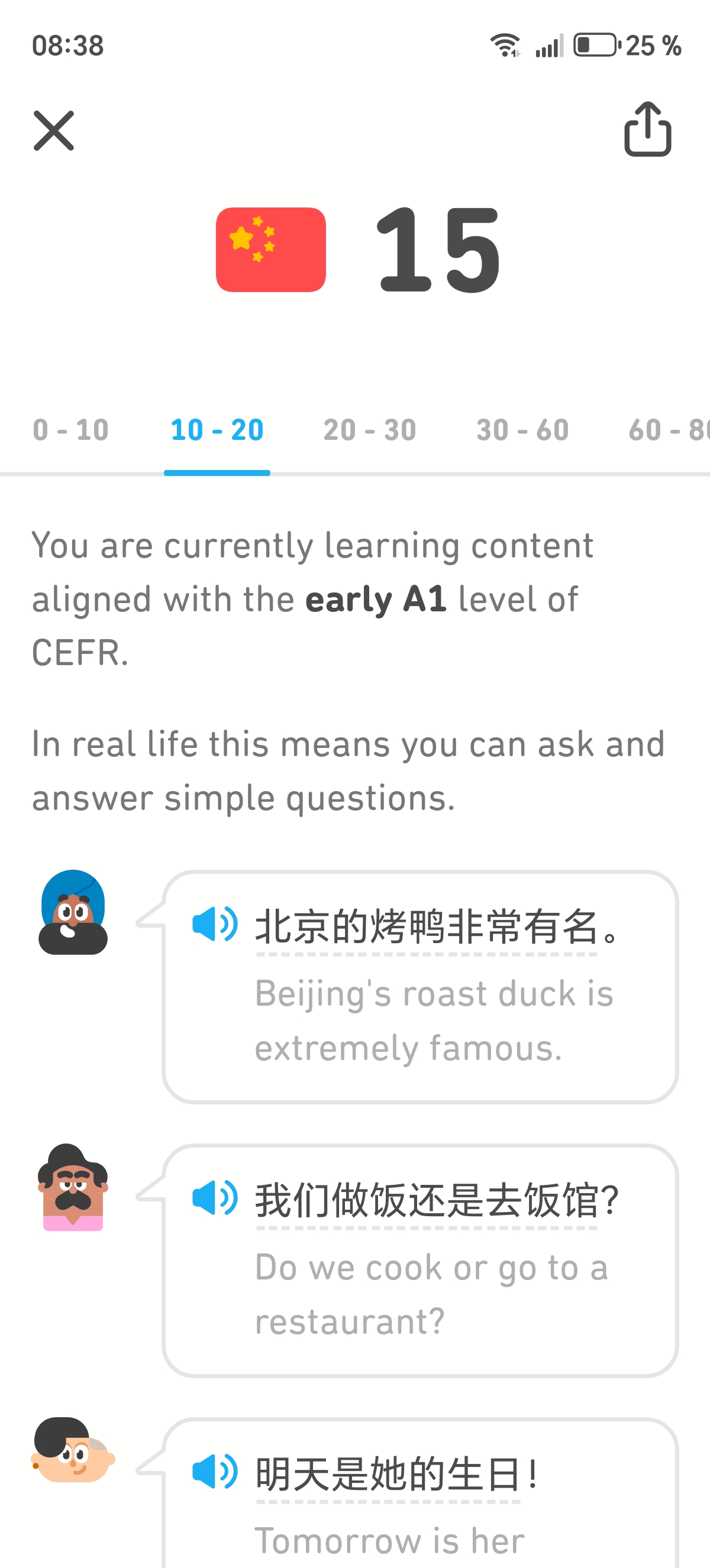Close the score details screen
Screen dimensions: 710x1568
[x=54, y=130]
